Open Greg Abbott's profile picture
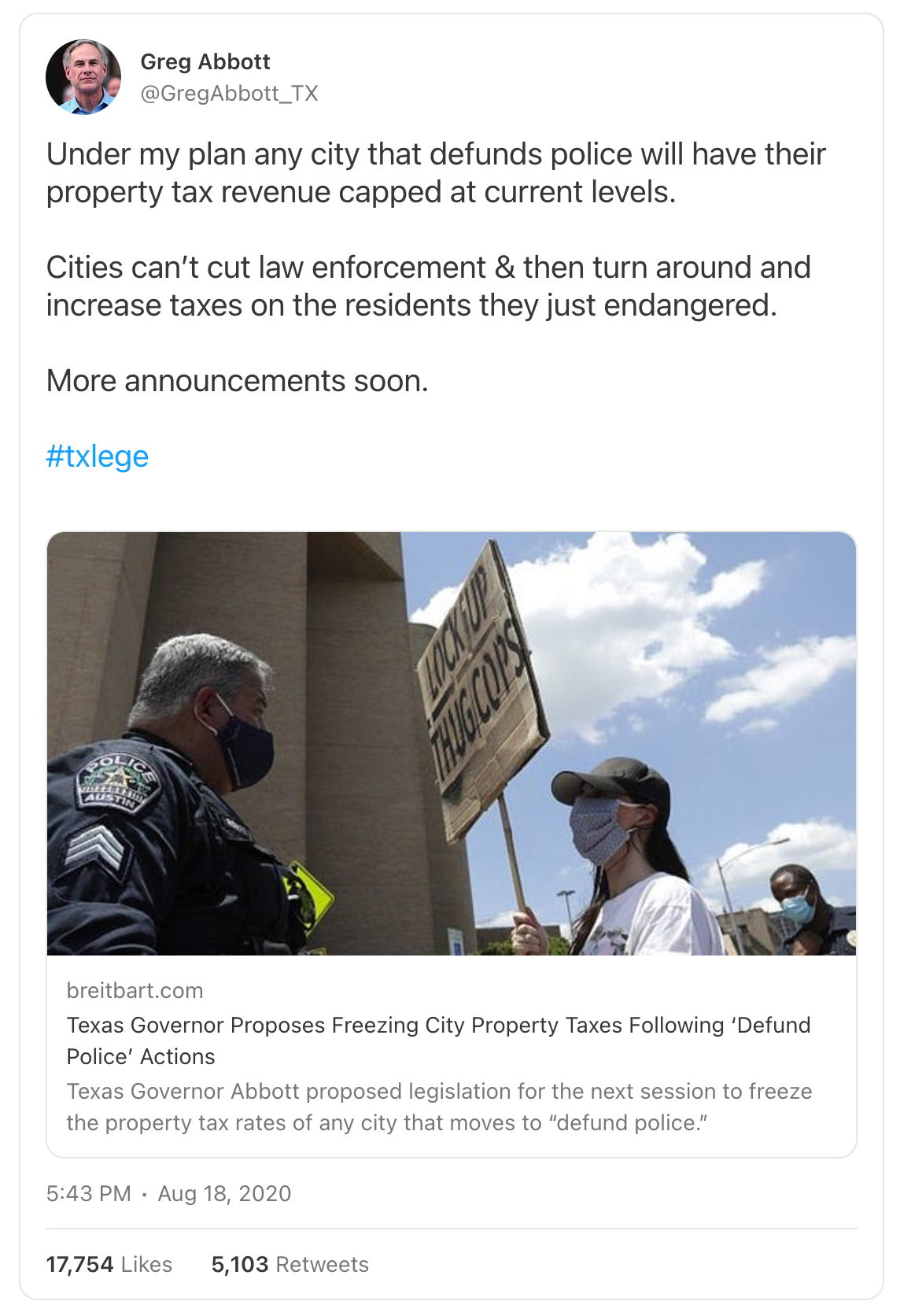 pyautogui.click(x=83, y=77)
